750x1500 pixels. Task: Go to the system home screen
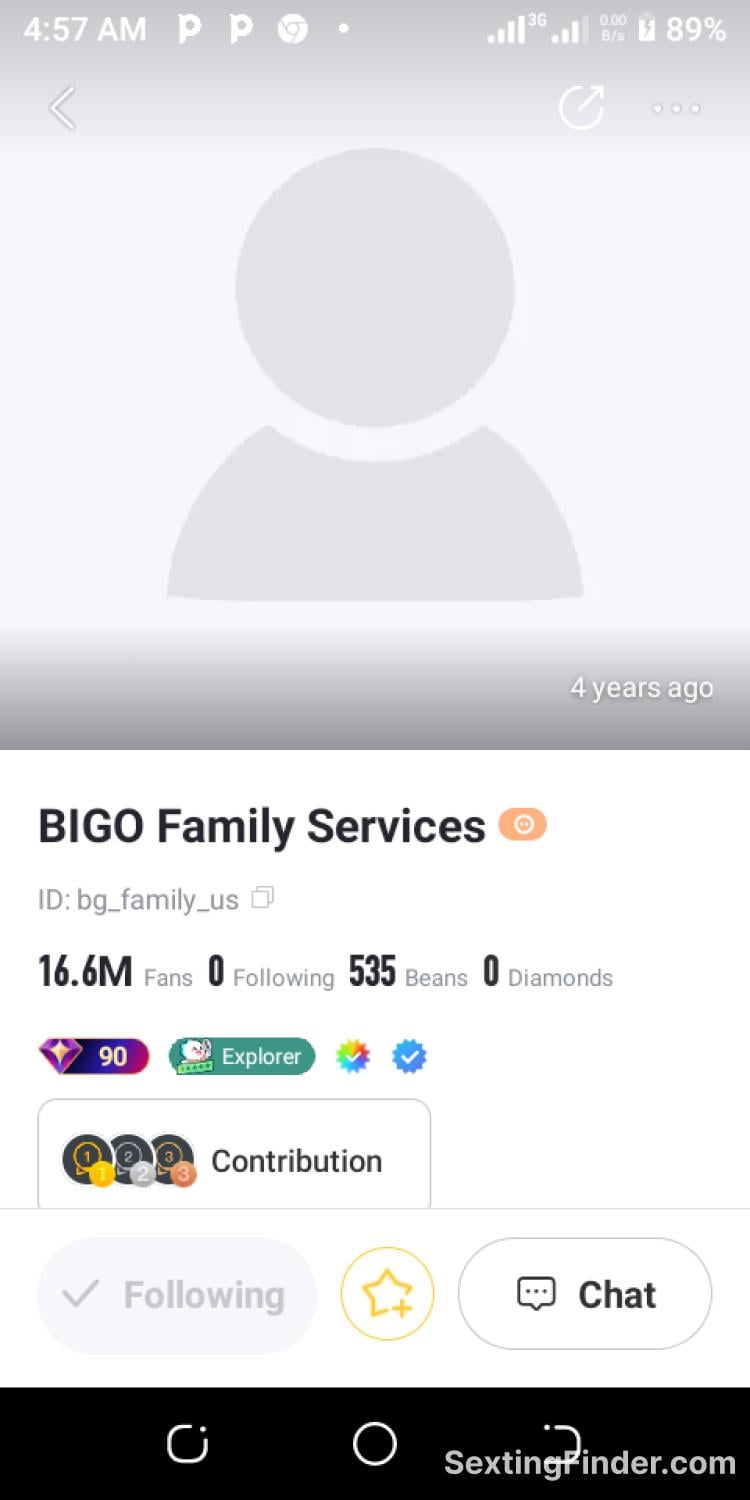pyautogui.click(x=375, y=1444)
